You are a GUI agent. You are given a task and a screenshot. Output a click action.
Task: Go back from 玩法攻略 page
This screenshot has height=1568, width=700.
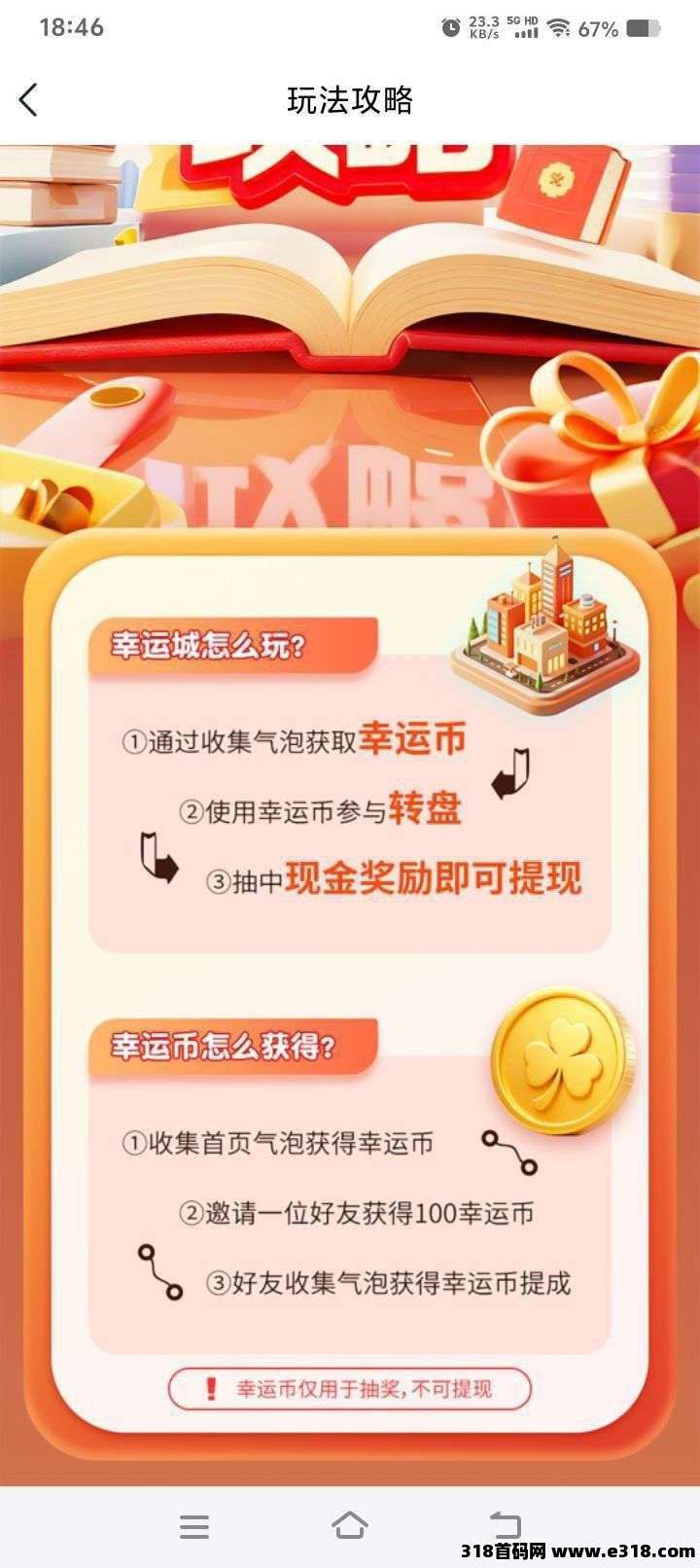(x=28, y=100)
